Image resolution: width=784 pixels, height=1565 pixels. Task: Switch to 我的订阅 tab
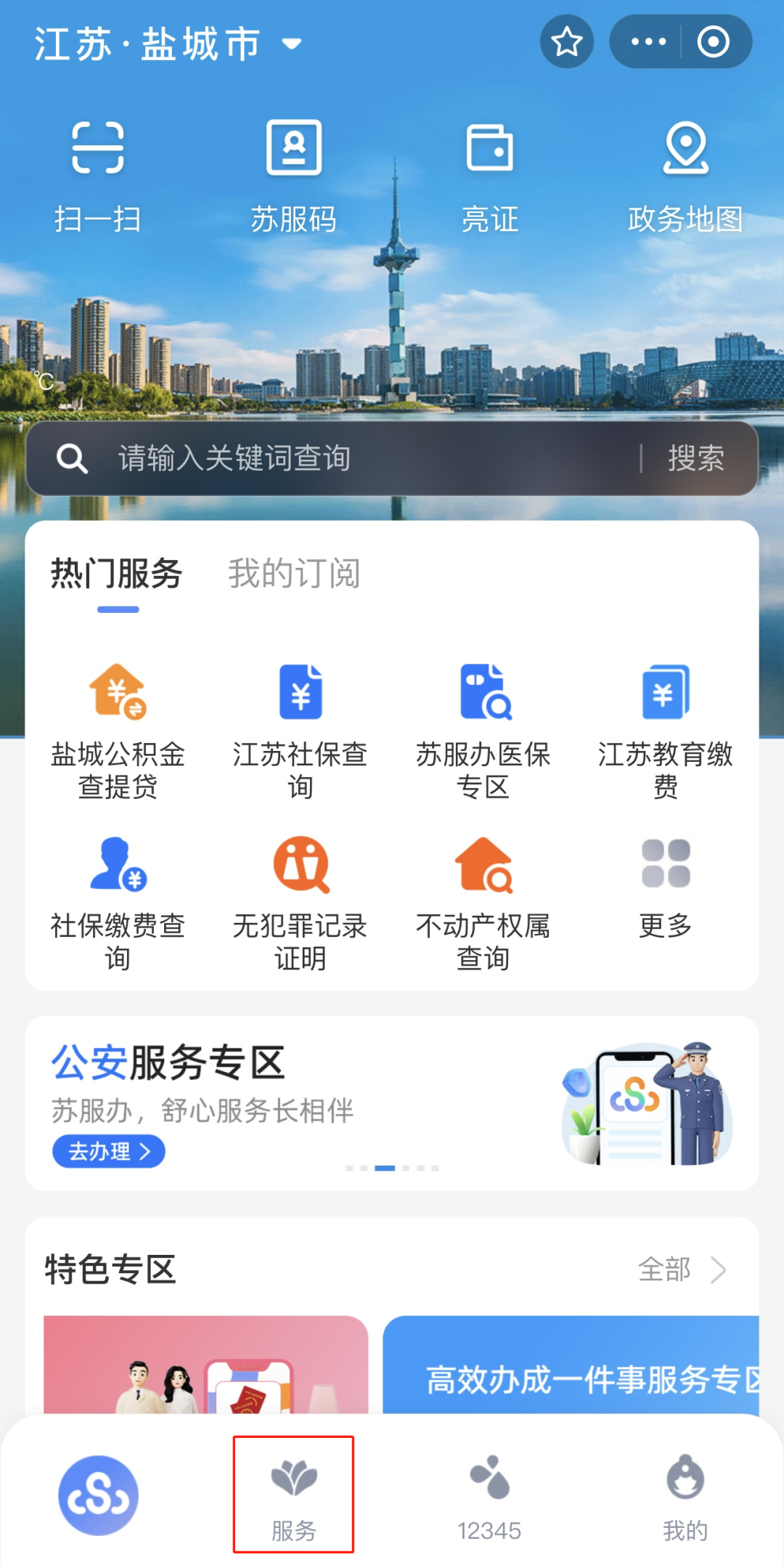point(294,574)
